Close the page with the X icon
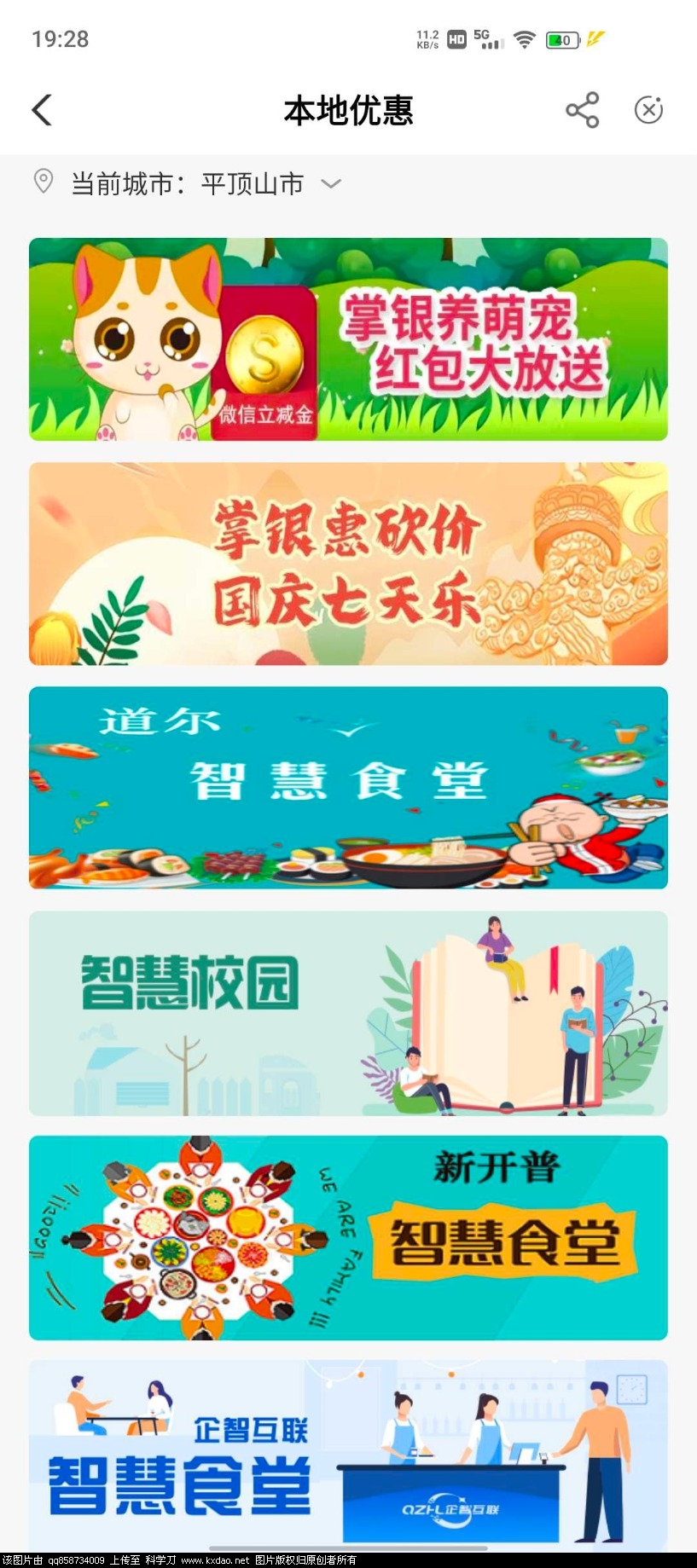The image size is (697, 1568). 648,110
